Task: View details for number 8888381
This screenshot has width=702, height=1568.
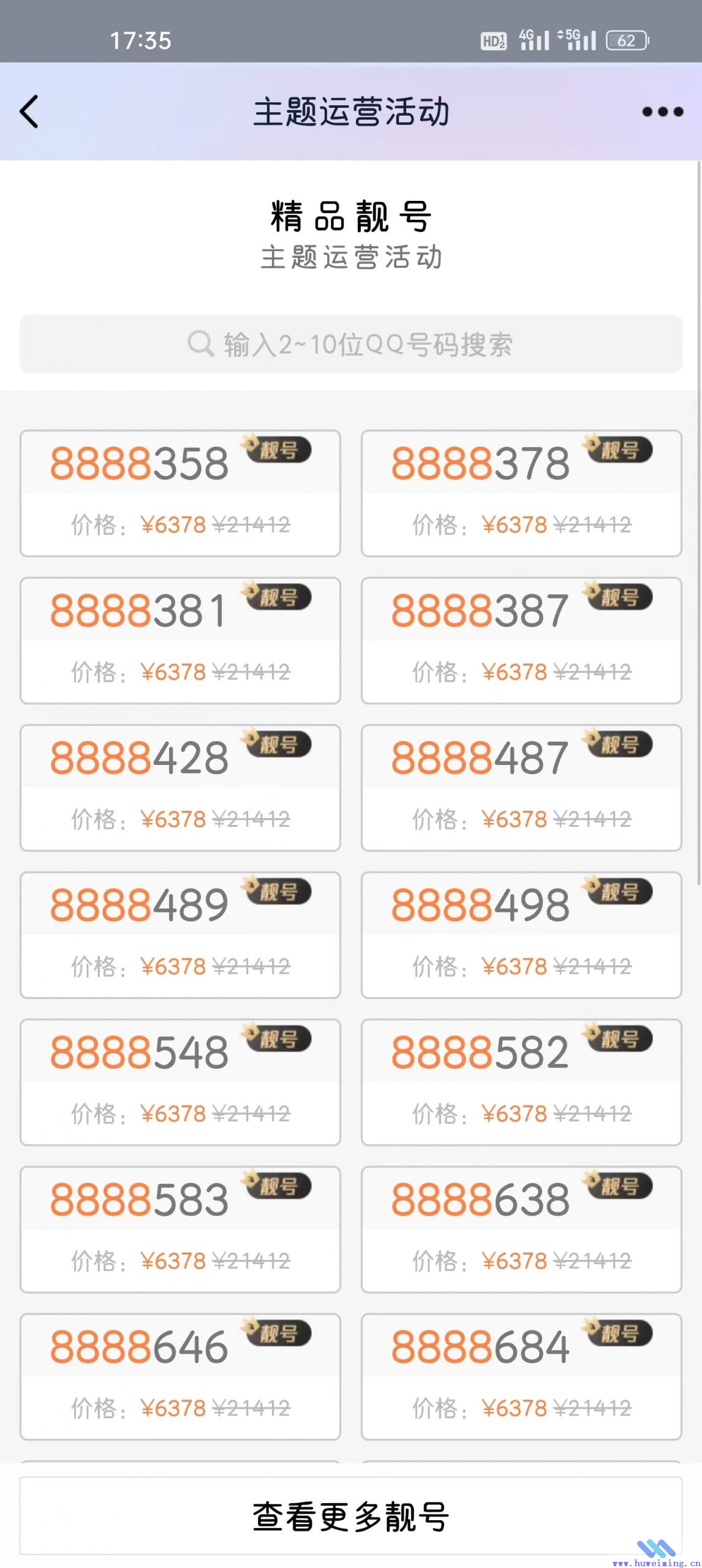Action: click(180, 640)
